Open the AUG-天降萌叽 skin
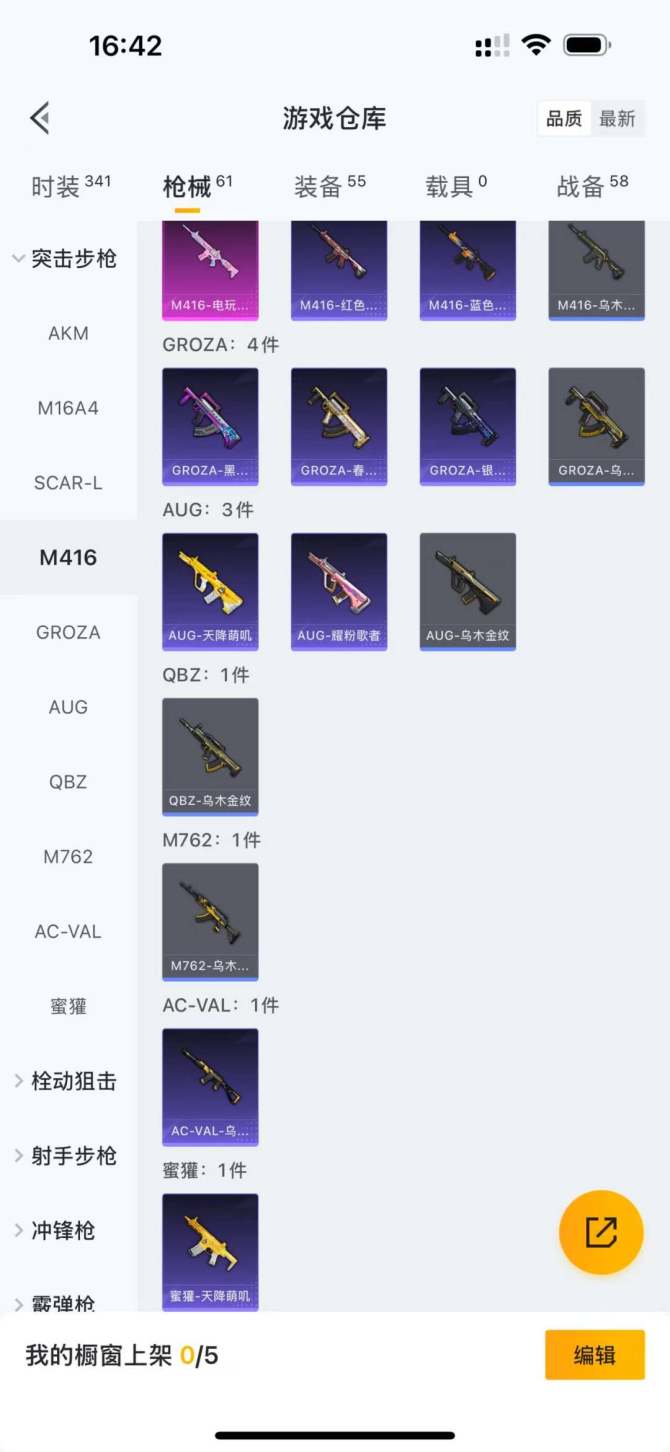This screenshot has width=670, height=1452. point(210,590)
